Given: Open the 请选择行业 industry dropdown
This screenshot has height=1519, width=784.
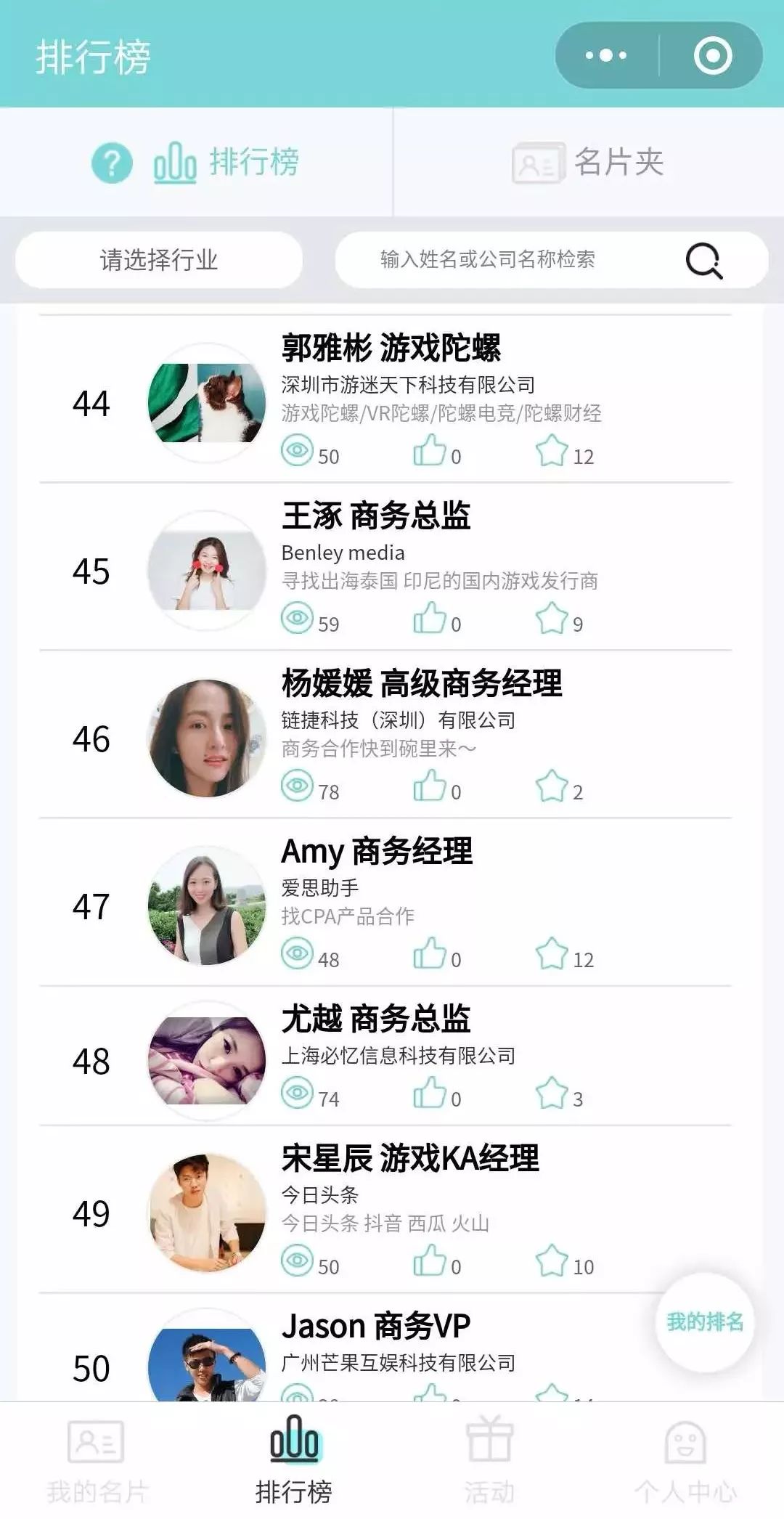Looking at the screenshot, I should 159,260.
